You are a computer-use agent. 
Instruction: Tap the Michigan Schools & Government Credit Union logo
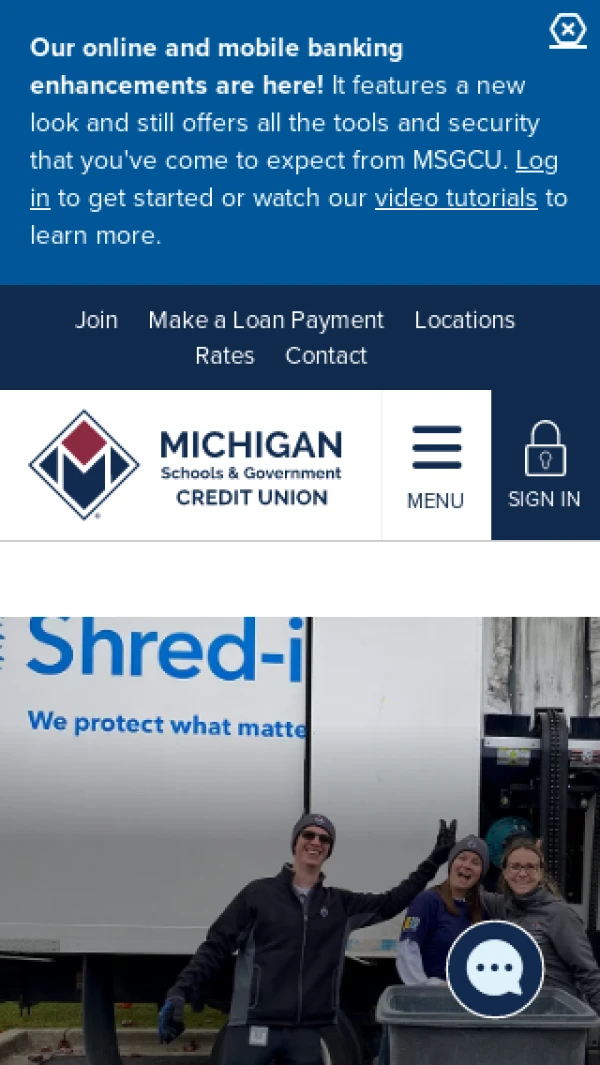(x=186, y=466)
